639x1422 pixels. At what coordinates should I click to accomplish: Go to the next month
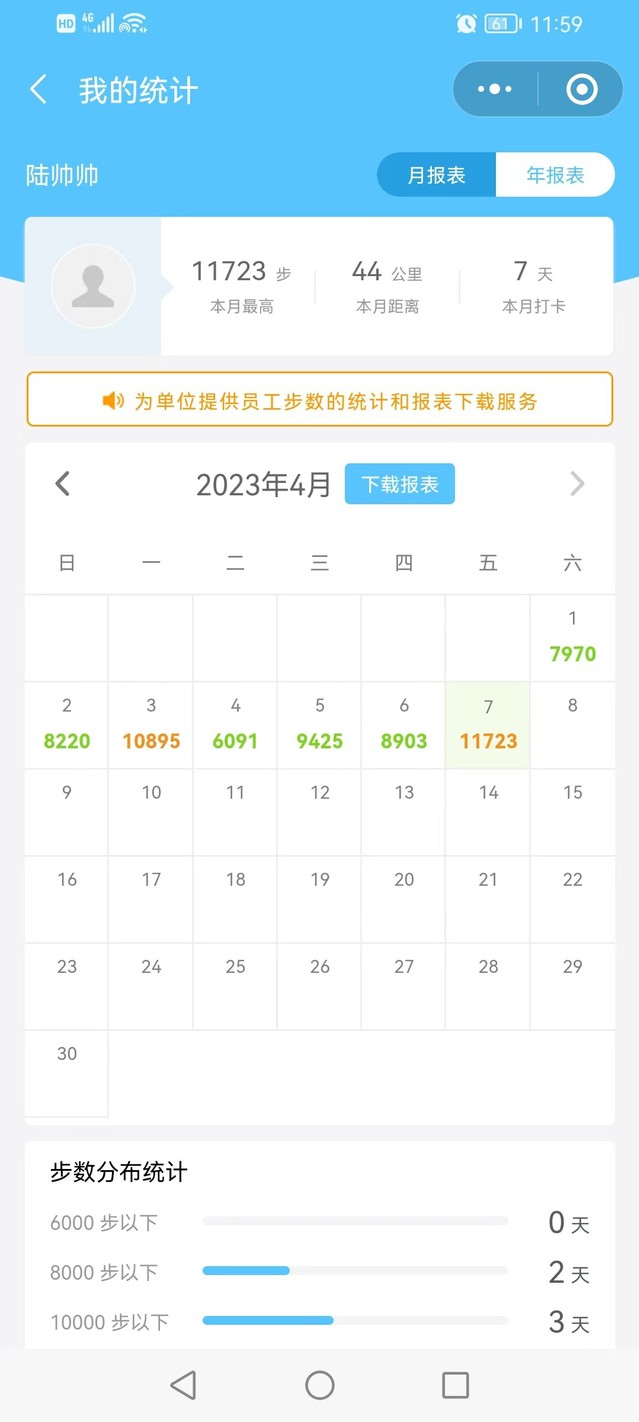(577, 484)
